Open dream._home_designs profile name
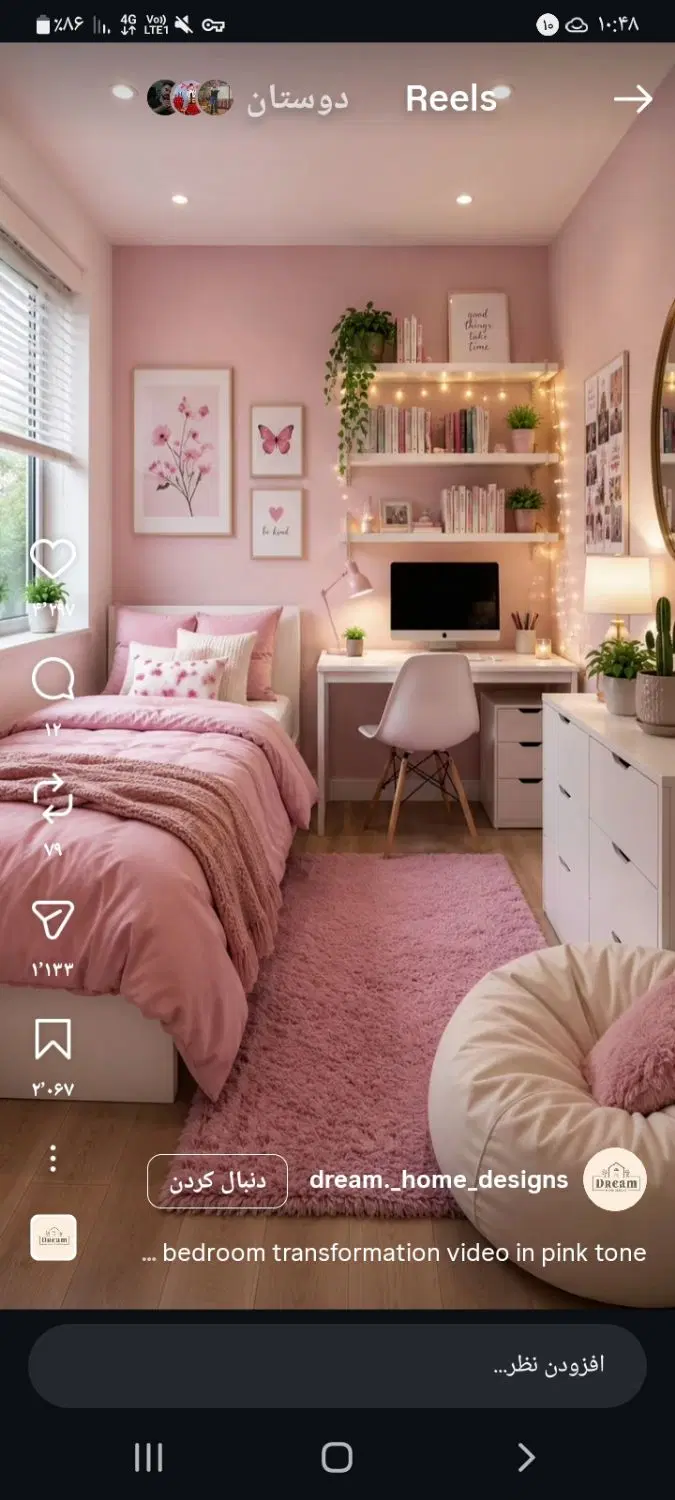675x1500 pixels. (x=439, y=1180)
